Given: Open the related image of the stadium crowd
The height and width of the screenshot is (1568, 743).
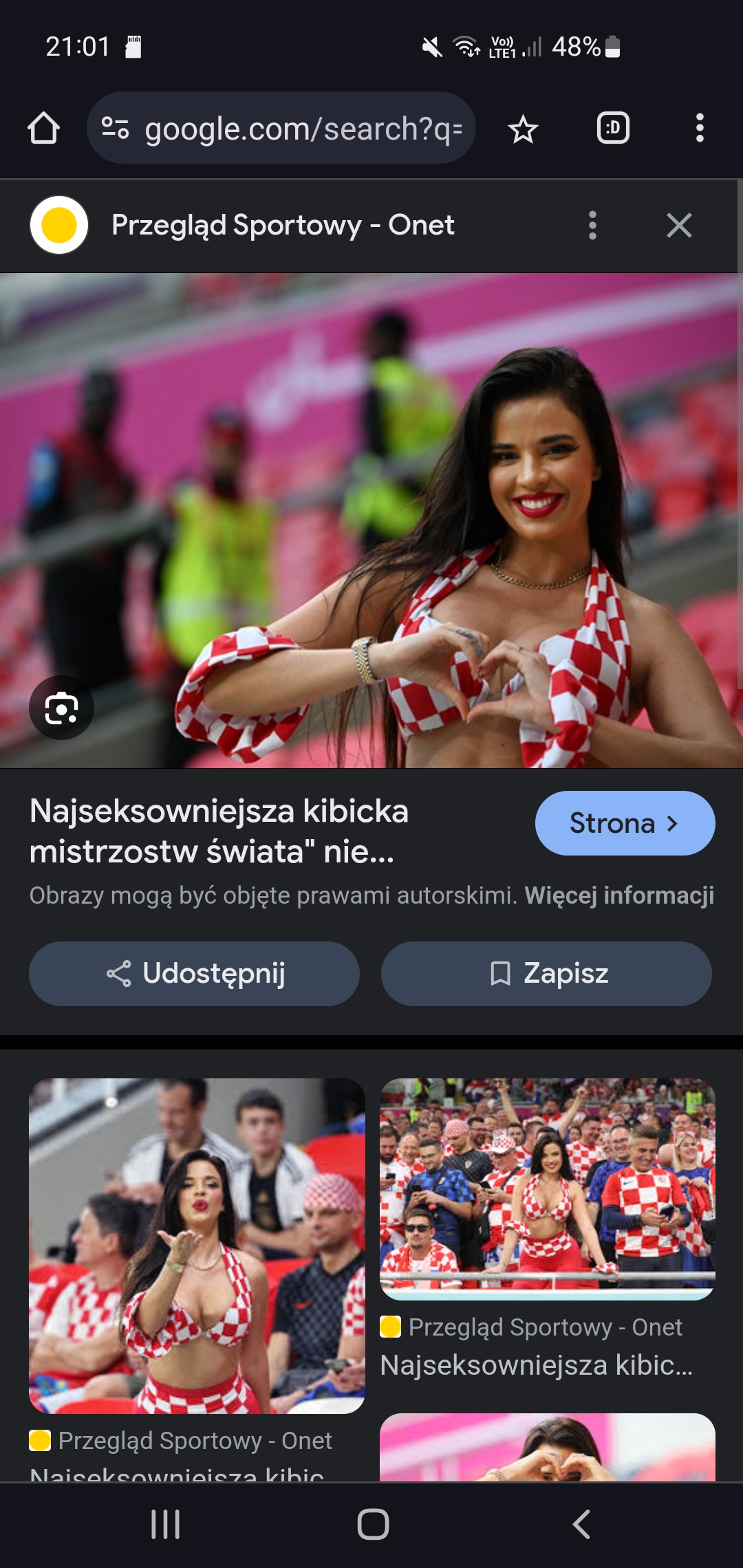Looking at the screenshot, I should point(548,1188).
